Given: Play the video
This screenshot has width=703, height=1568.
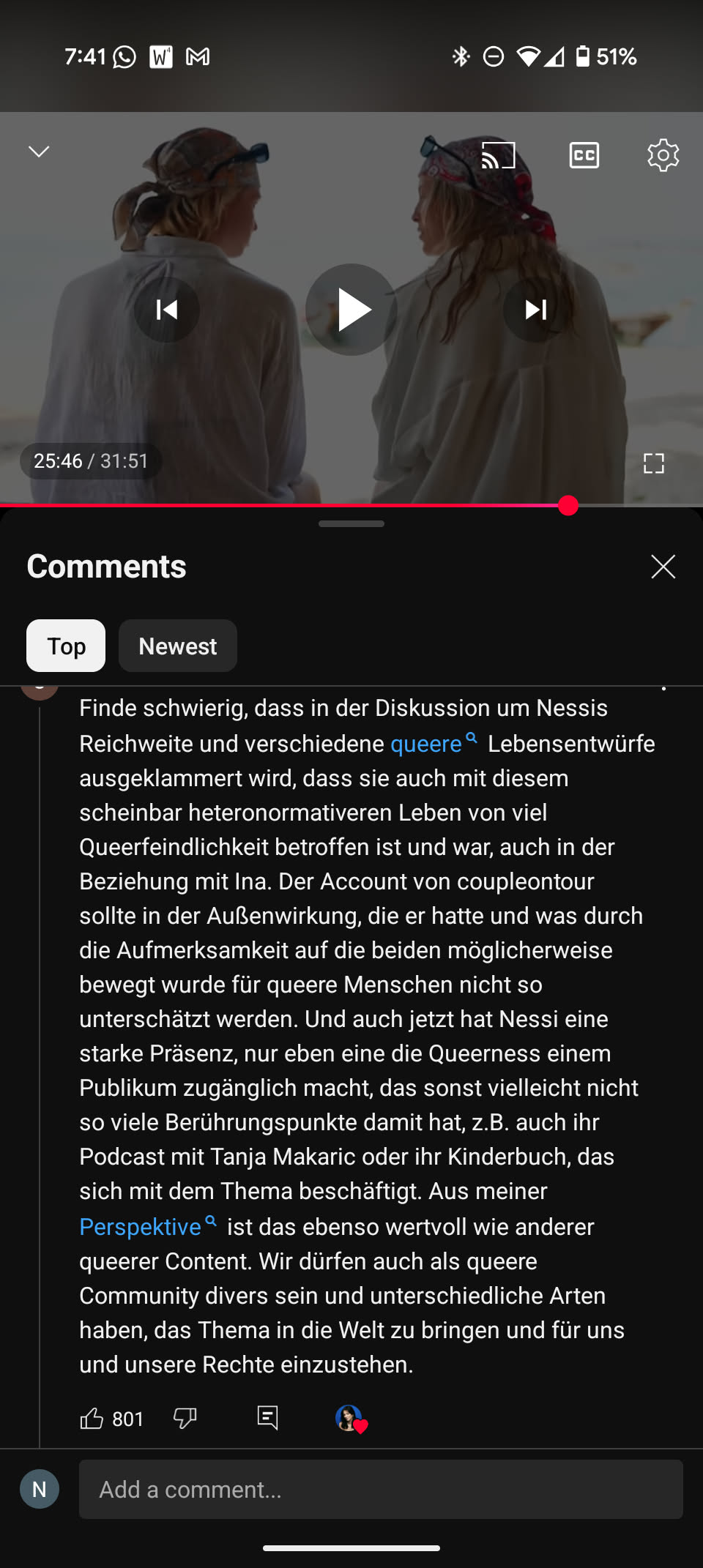Looking at the screenshot, I should pos(351,310).
